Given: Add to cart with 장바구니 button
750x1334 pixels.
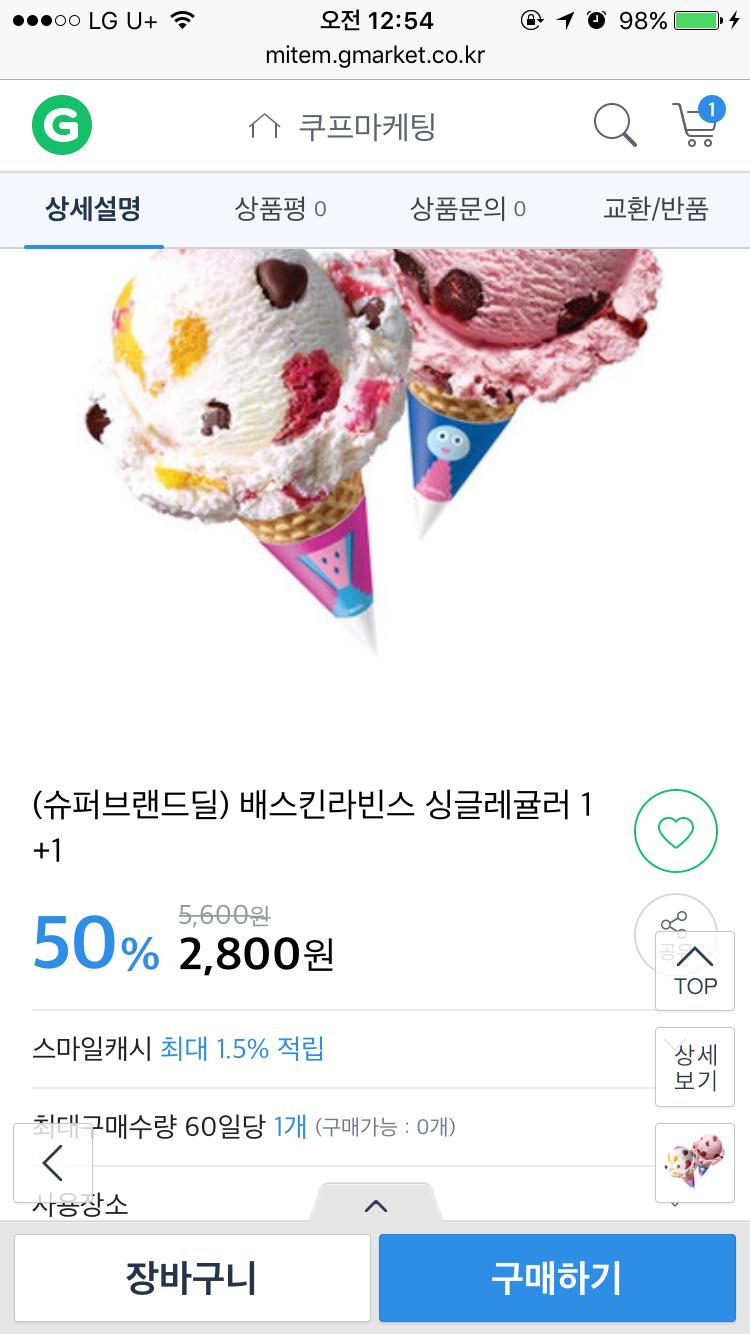Looking at the screenshot, I should (191, 1278).
